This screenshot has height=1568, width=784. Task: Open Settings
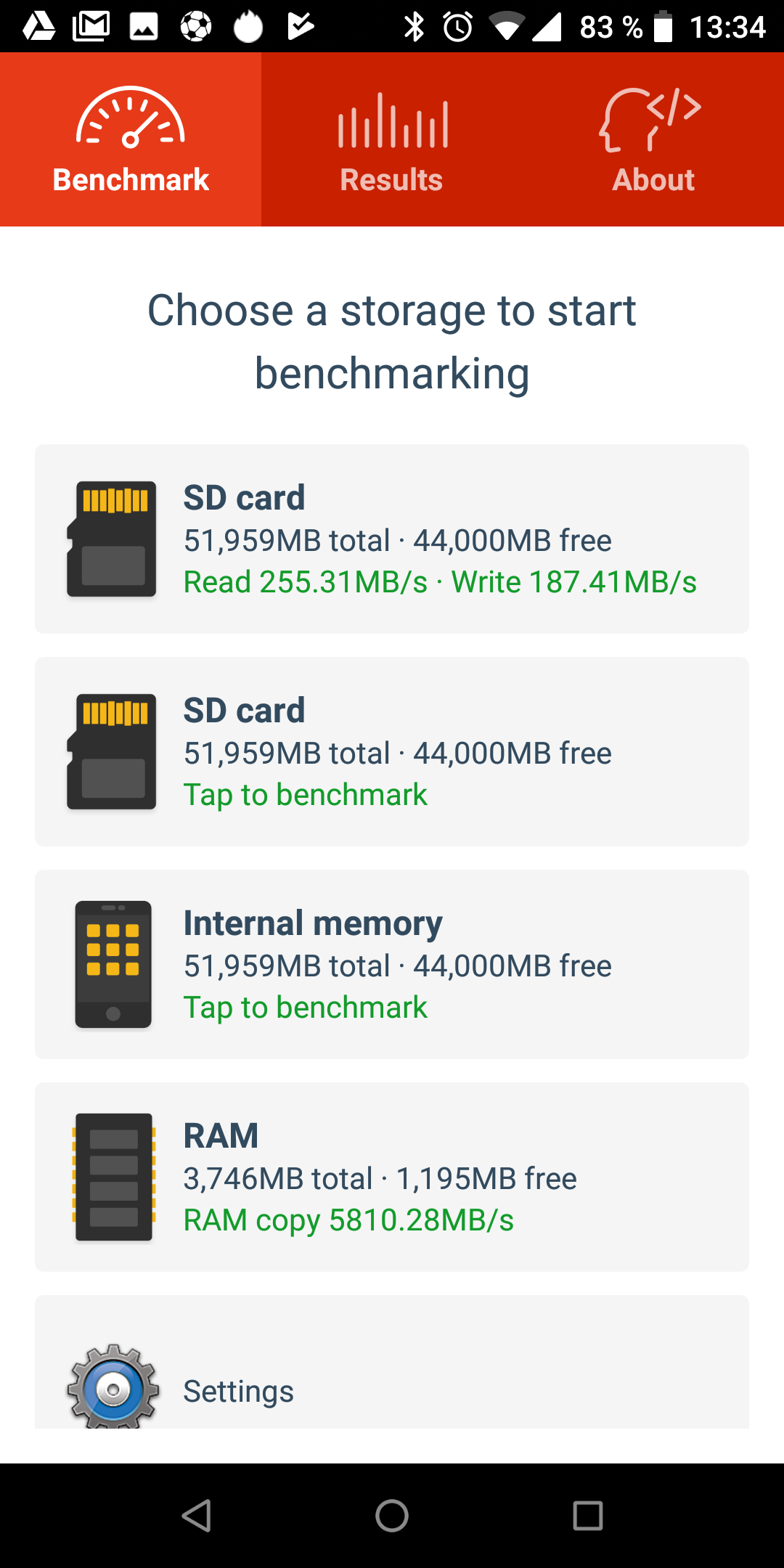pyautogui.click(x=392, y=1362)
